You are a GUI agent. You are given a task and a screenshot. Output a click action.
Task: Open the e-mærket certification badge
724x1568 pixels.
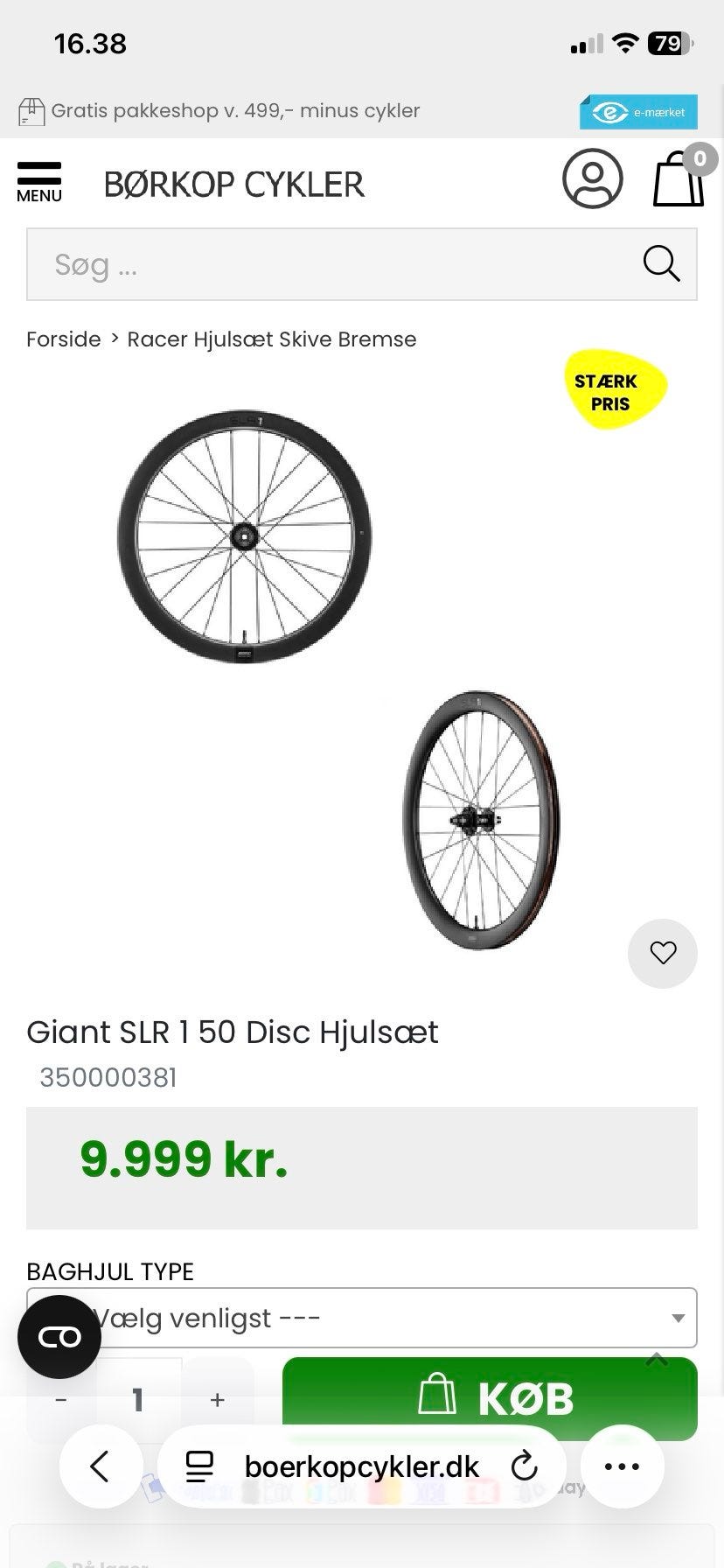pos(638,112)
